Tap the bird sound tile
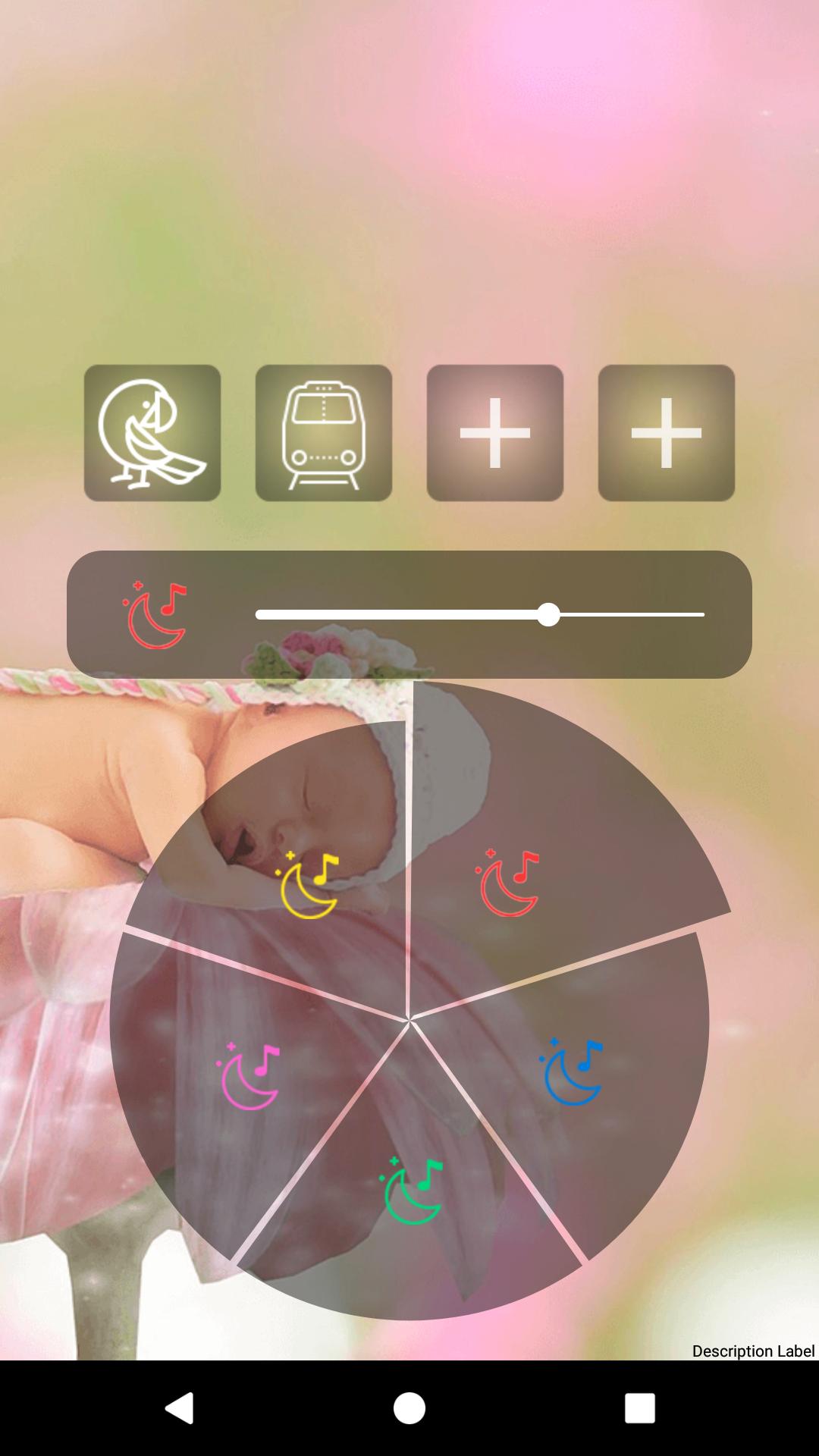This screenshot has width=819, height=1456. [152, 433]
